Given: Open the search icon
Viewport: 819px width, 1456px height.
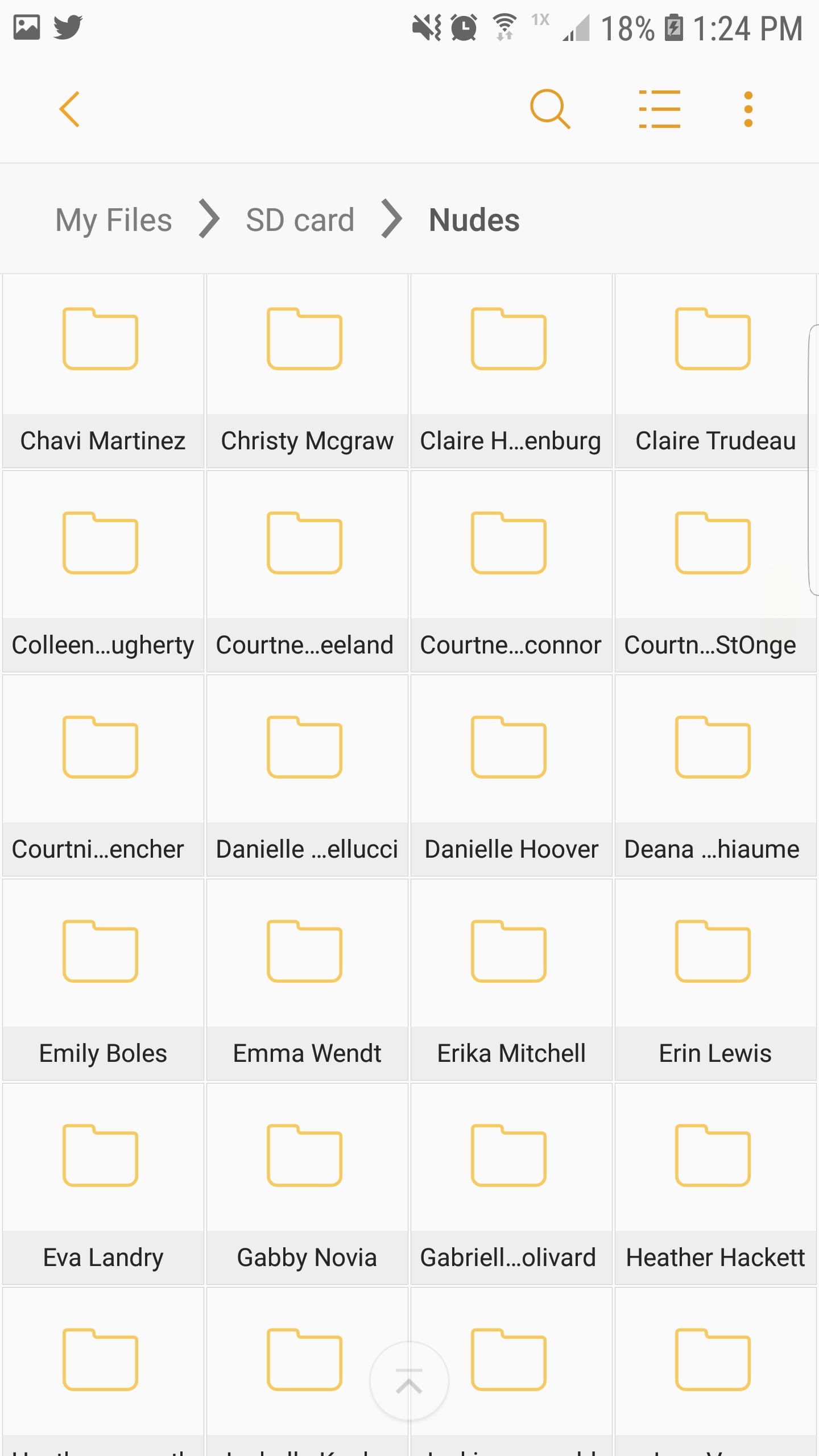Looking at the screenshot, I should coord(550,109).
